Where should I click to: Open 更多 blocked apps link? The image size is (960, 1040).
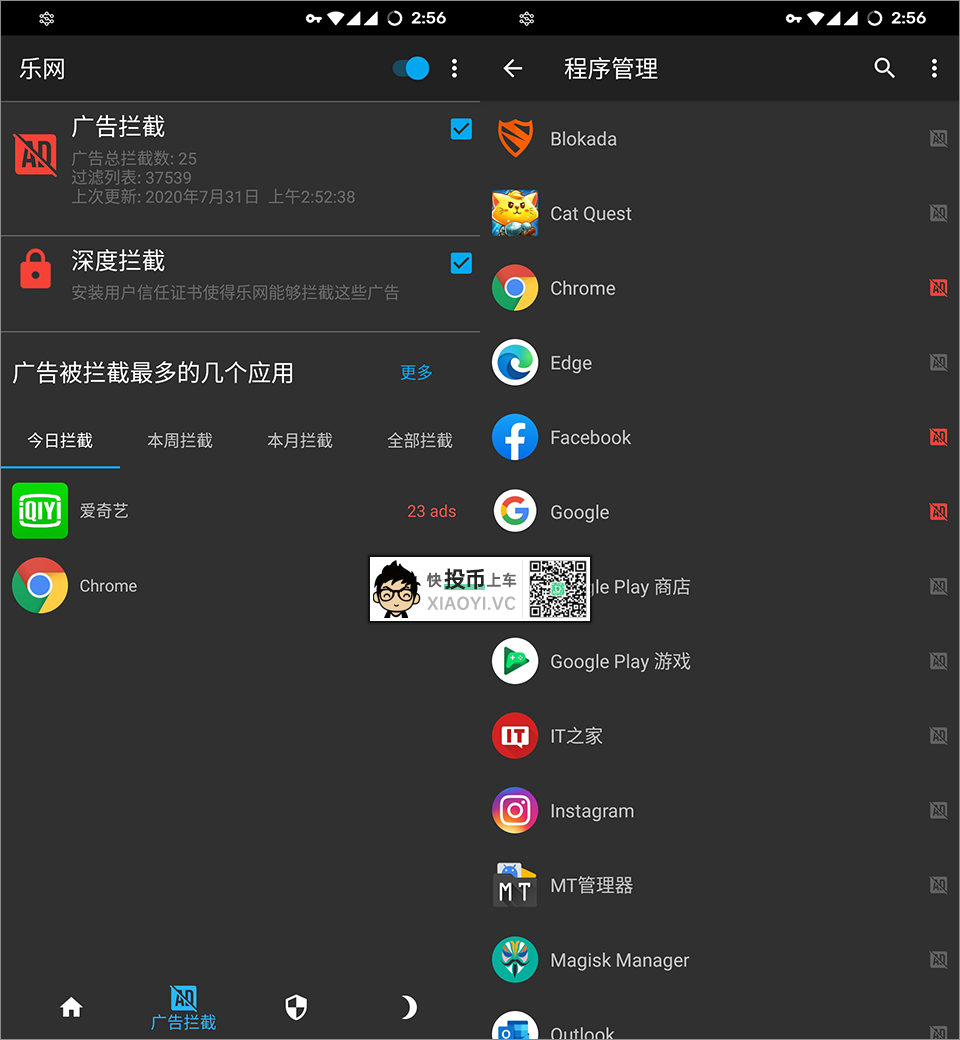pyautogui.click(x=416, y=372)
